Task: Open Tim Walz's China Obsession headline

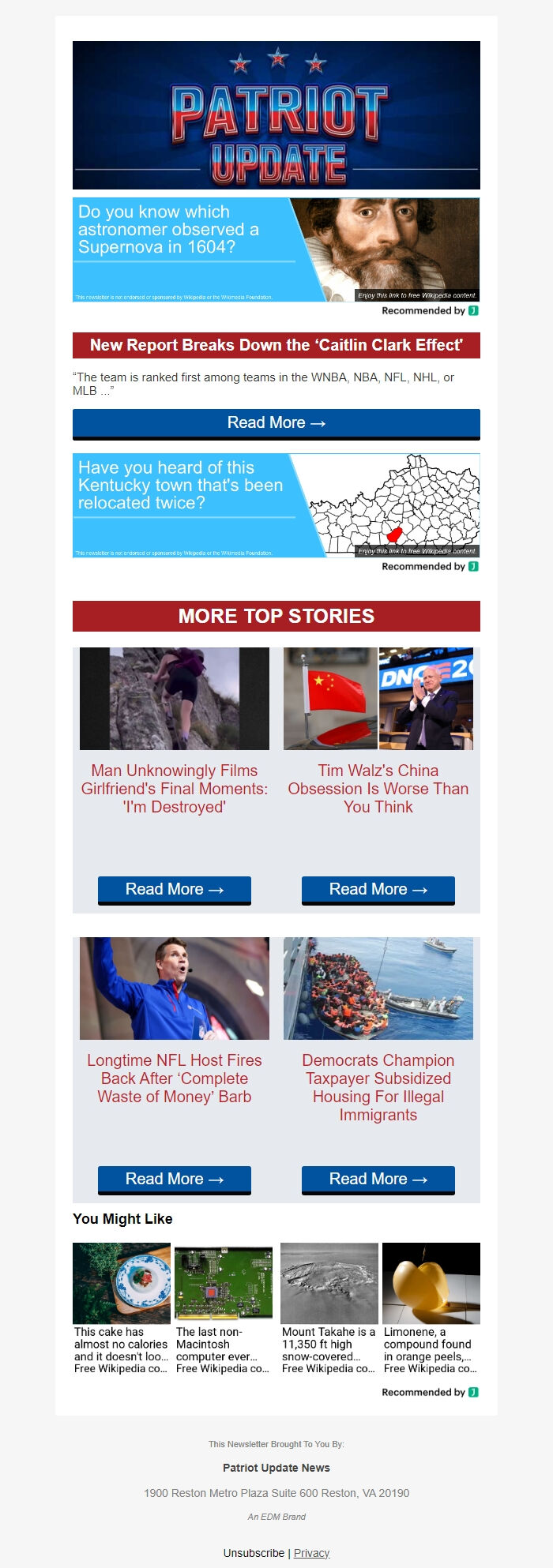Action: (x=378, y=789)
